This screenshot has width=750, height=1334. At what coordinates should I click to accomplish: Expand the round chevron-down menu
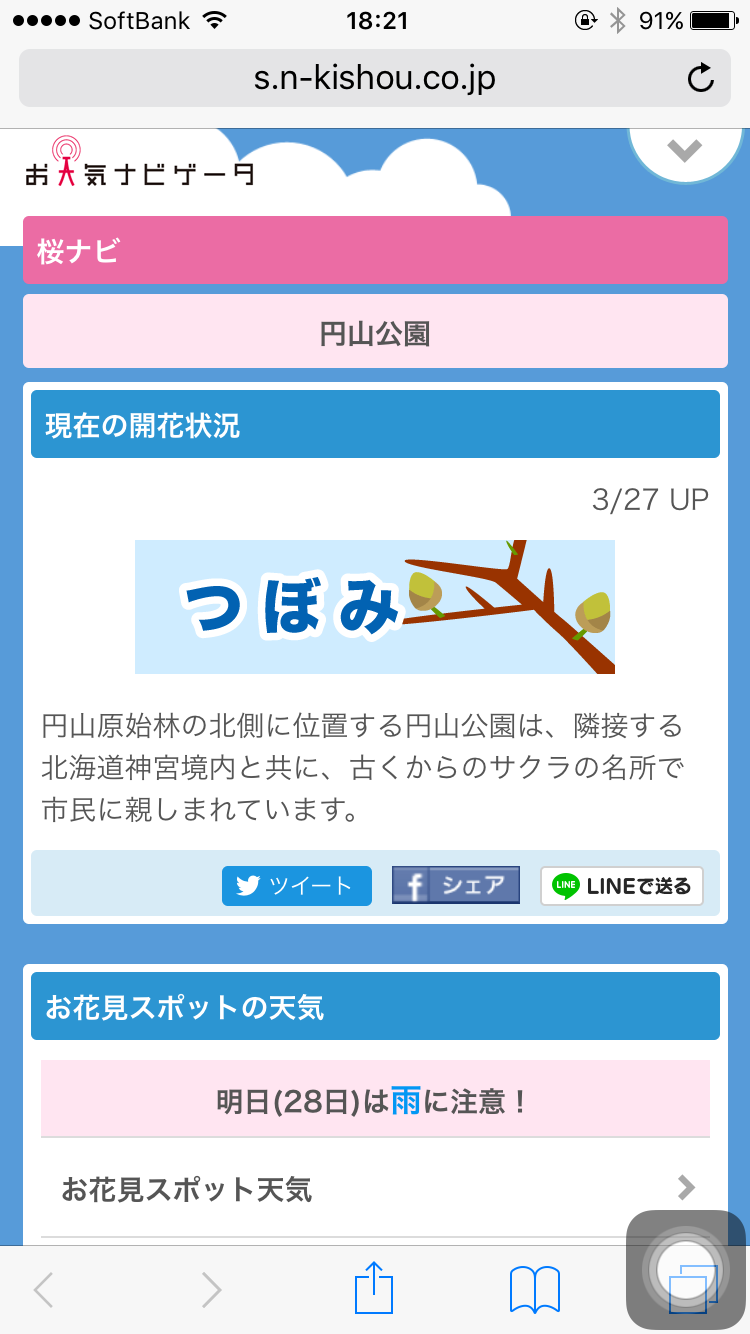(686, 150)
